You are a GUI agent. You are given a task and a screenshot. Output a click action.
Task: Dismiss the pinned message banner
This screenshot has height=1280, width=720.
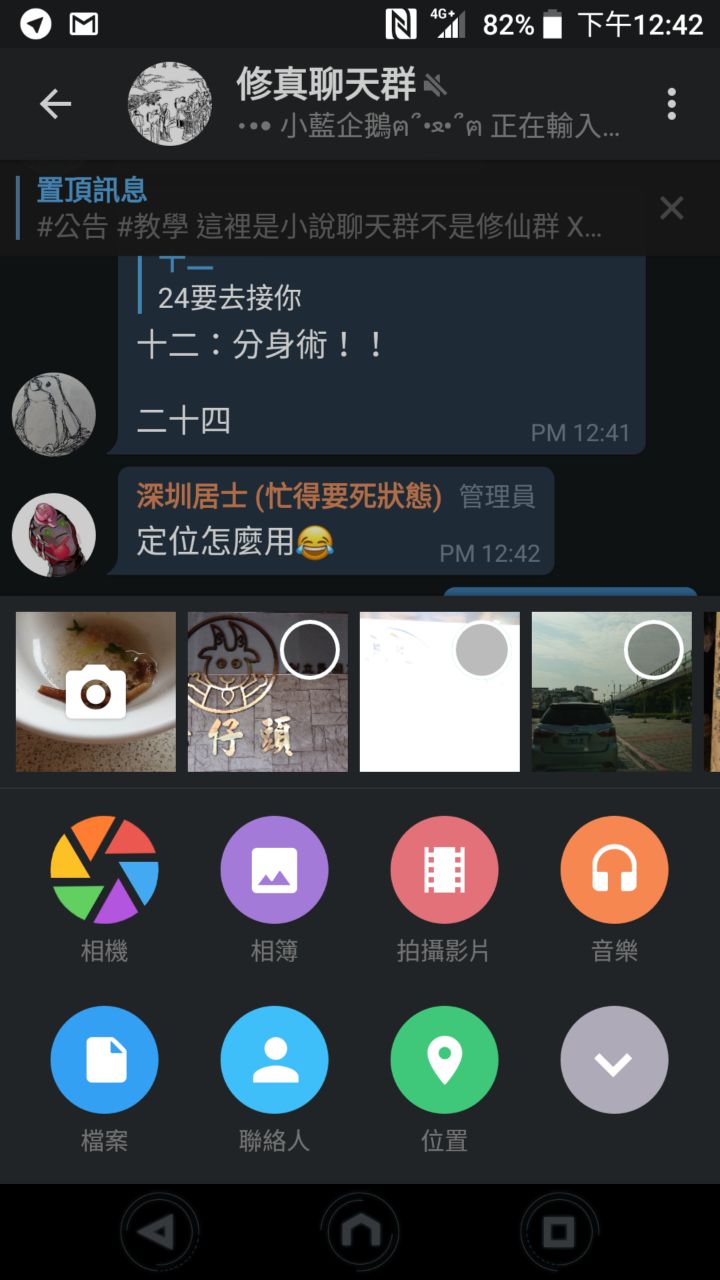[671, 208]
